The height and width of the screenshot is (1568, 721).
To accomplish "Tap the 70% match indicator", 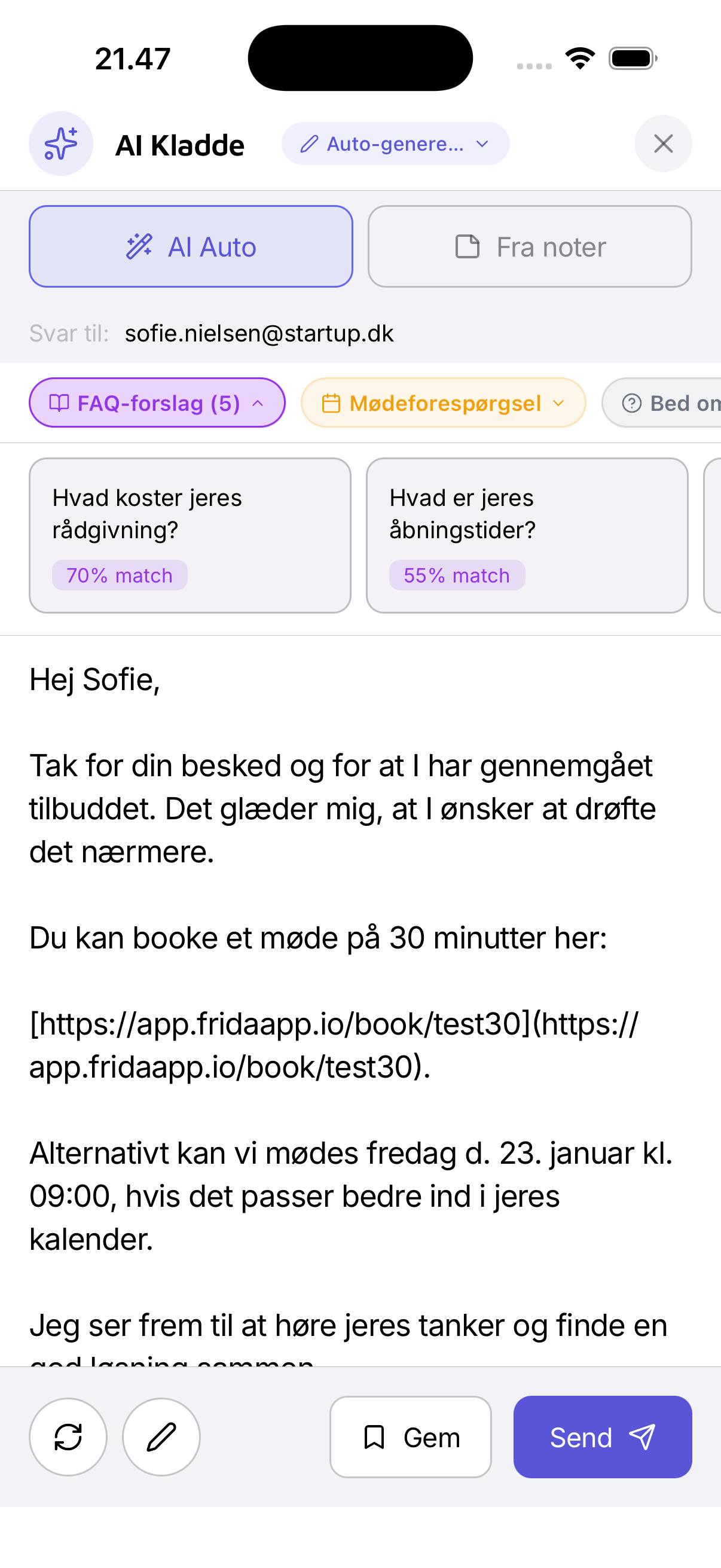I will [x=119, y=574].
